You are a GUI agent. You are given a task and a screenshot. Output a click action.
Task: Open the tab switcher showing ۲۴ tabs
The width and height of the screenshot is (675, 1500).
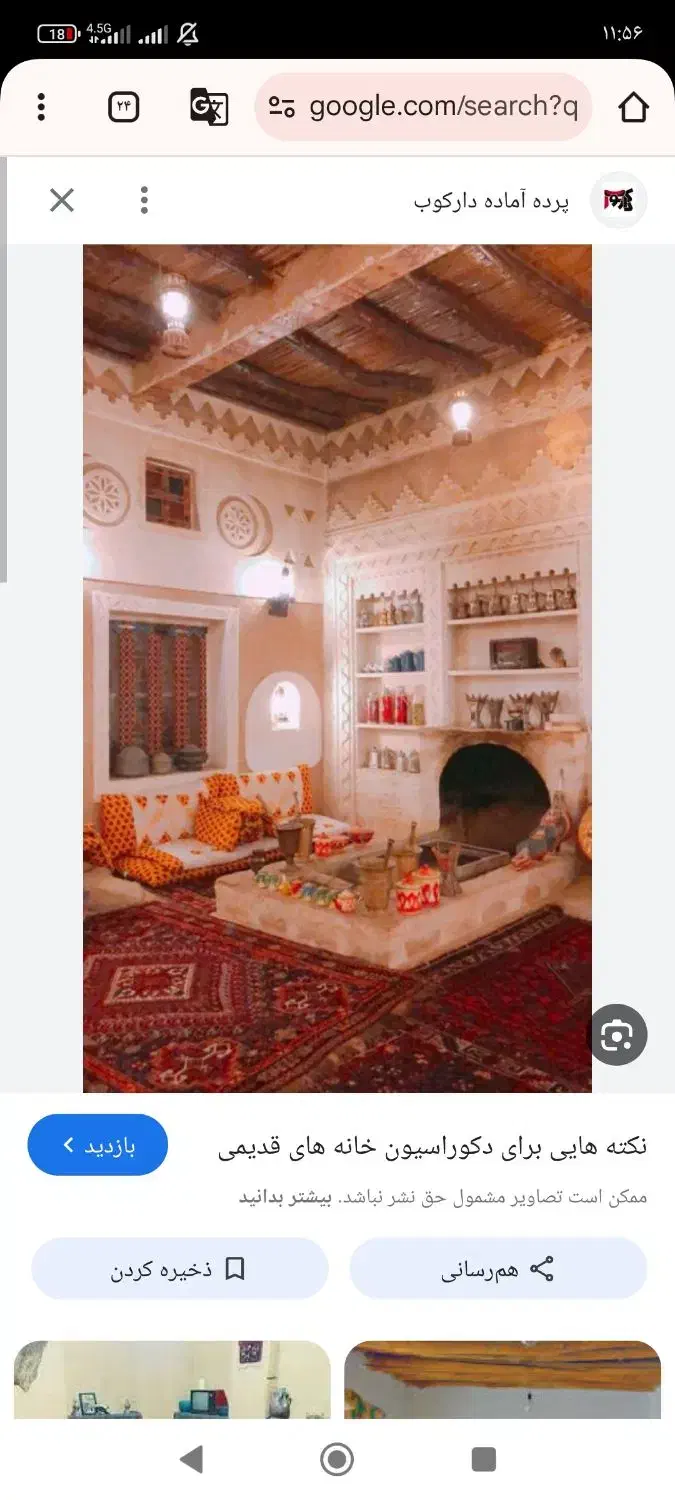pyautogui.click(x=123, y=107)
